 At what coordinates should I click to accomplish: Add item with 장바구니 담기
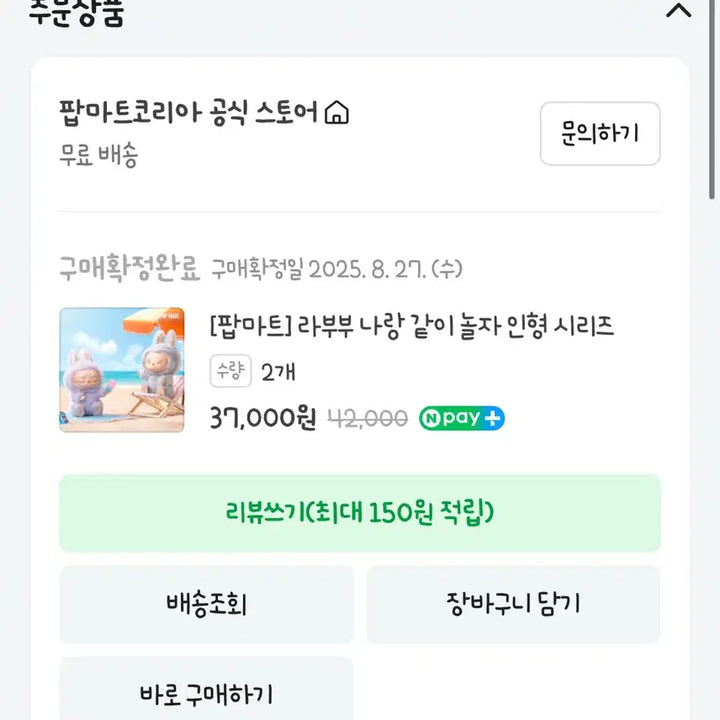[x=513, y=604]
